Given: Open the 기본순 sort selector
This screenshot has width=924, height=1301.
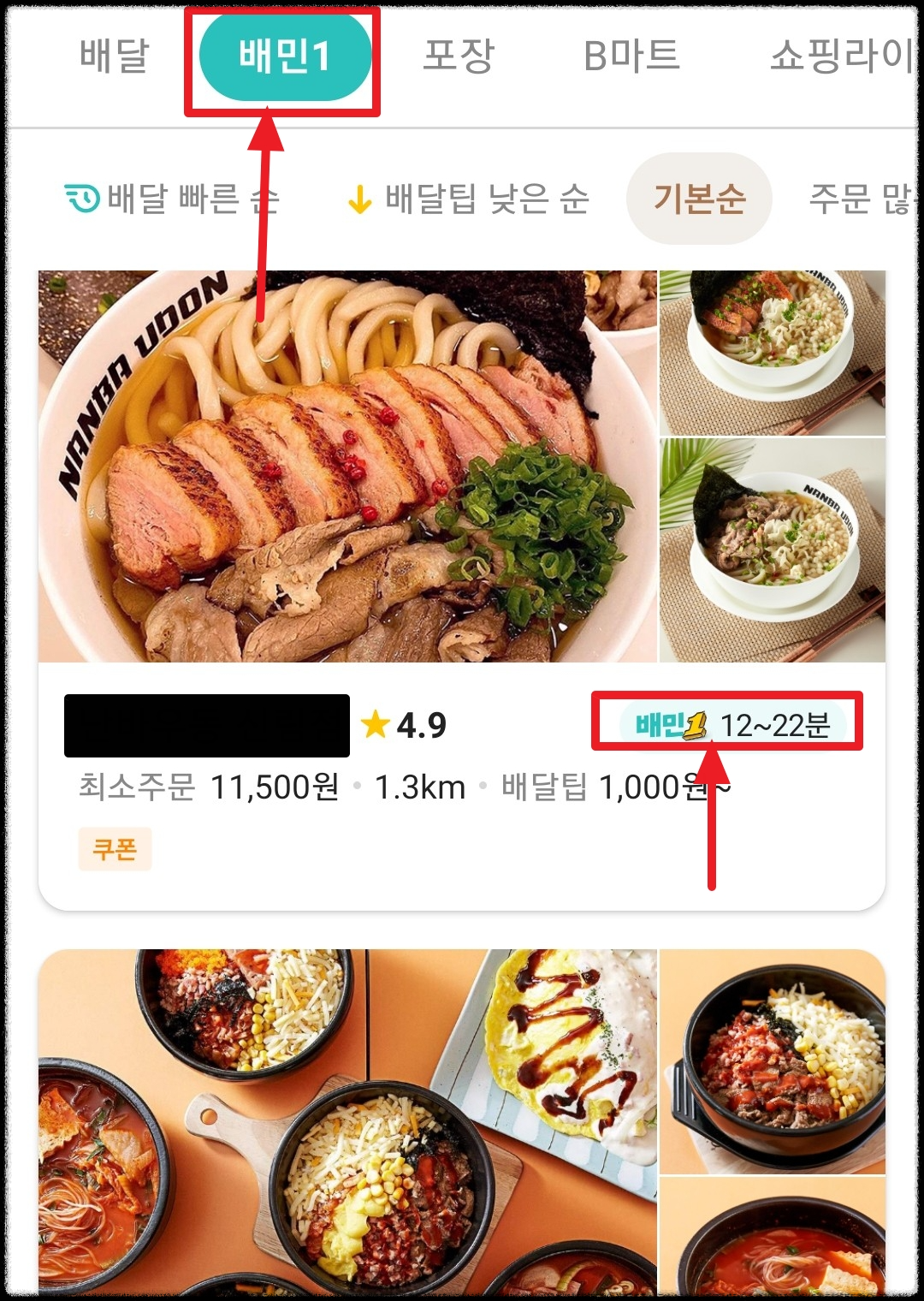Looking at the screenshot, I should (700, 197).
